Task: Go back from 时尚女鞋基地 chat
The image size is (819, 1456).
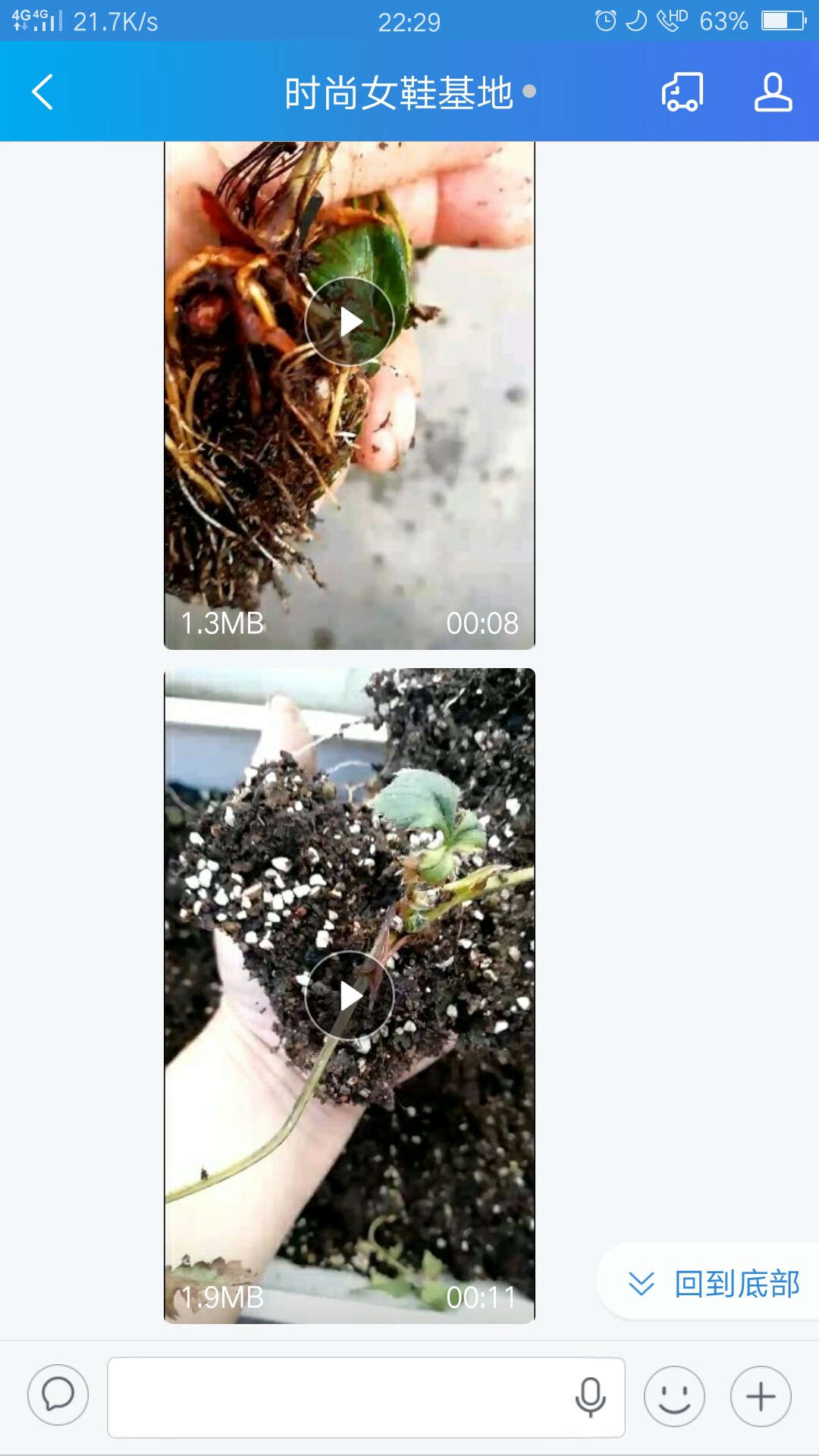Action: coord(42,92)
